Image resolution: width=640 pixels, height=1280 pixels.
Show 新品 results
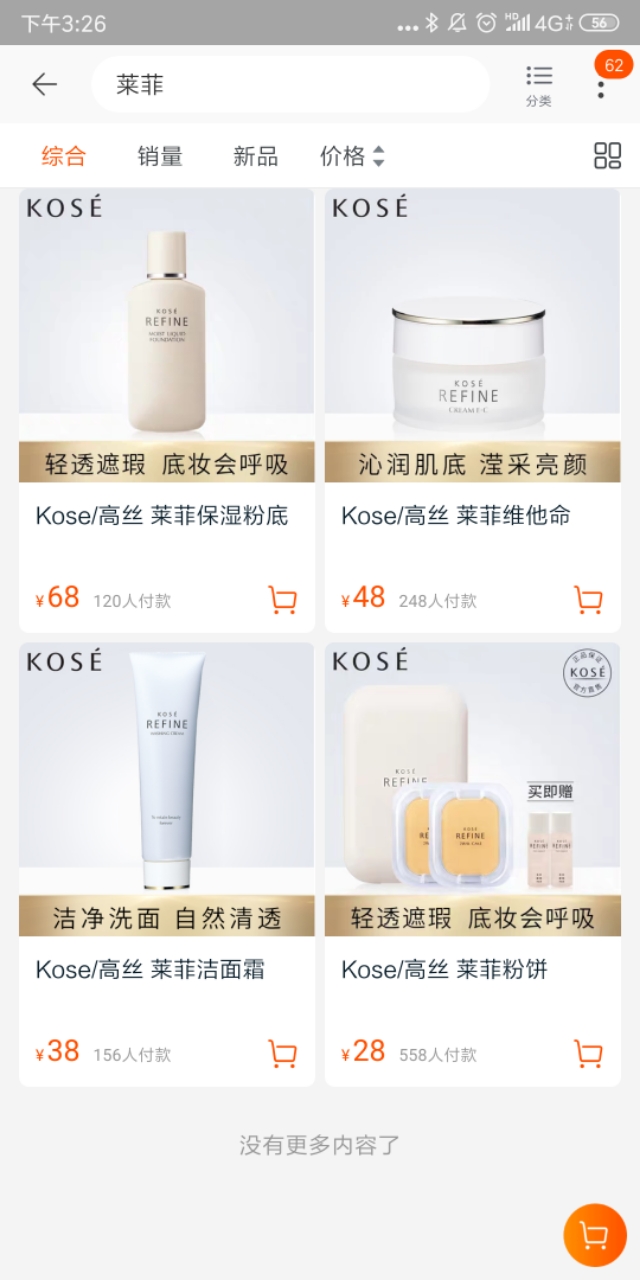point(255,156)
